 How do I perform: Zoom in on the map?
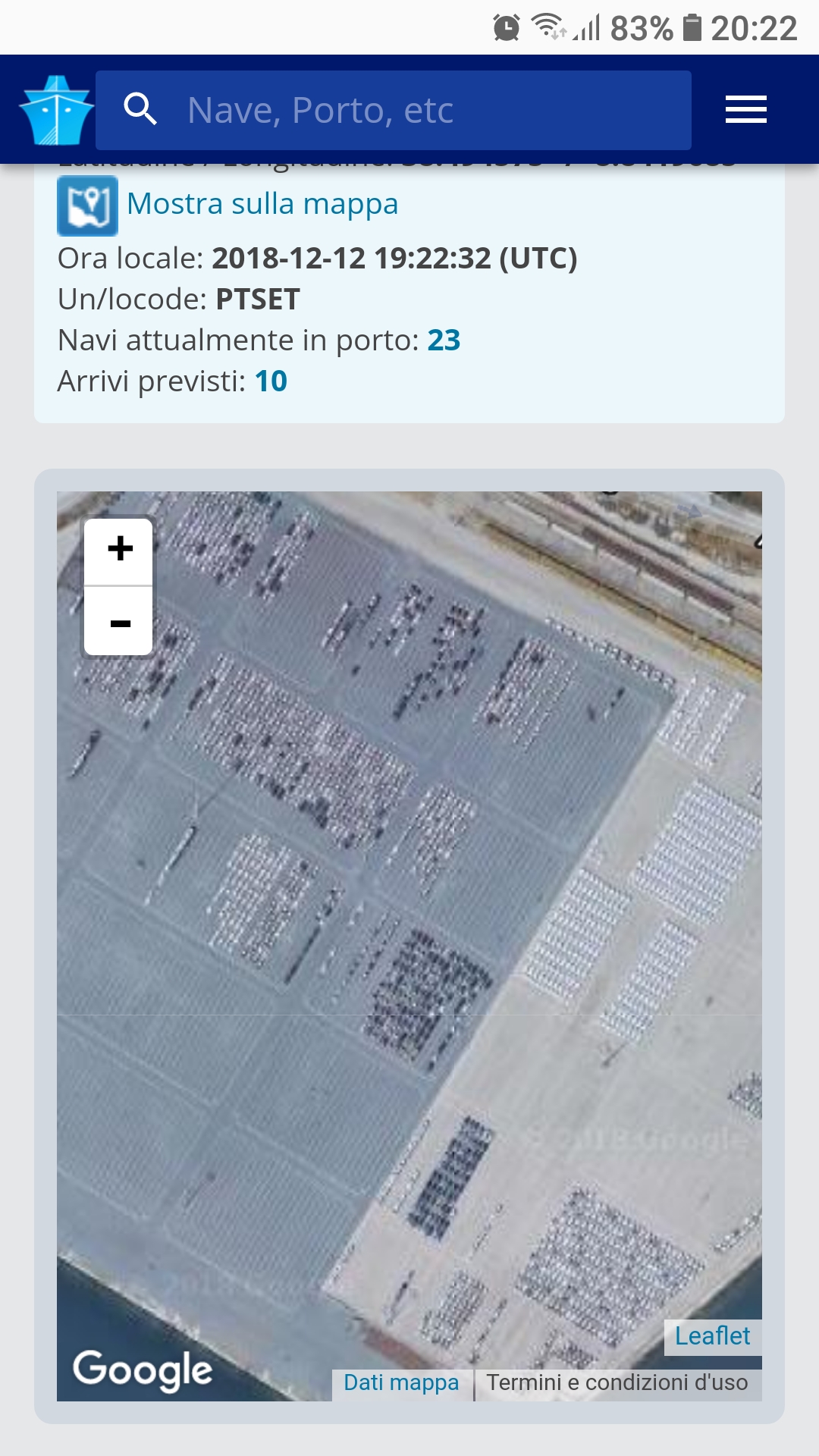pos(119,551)
